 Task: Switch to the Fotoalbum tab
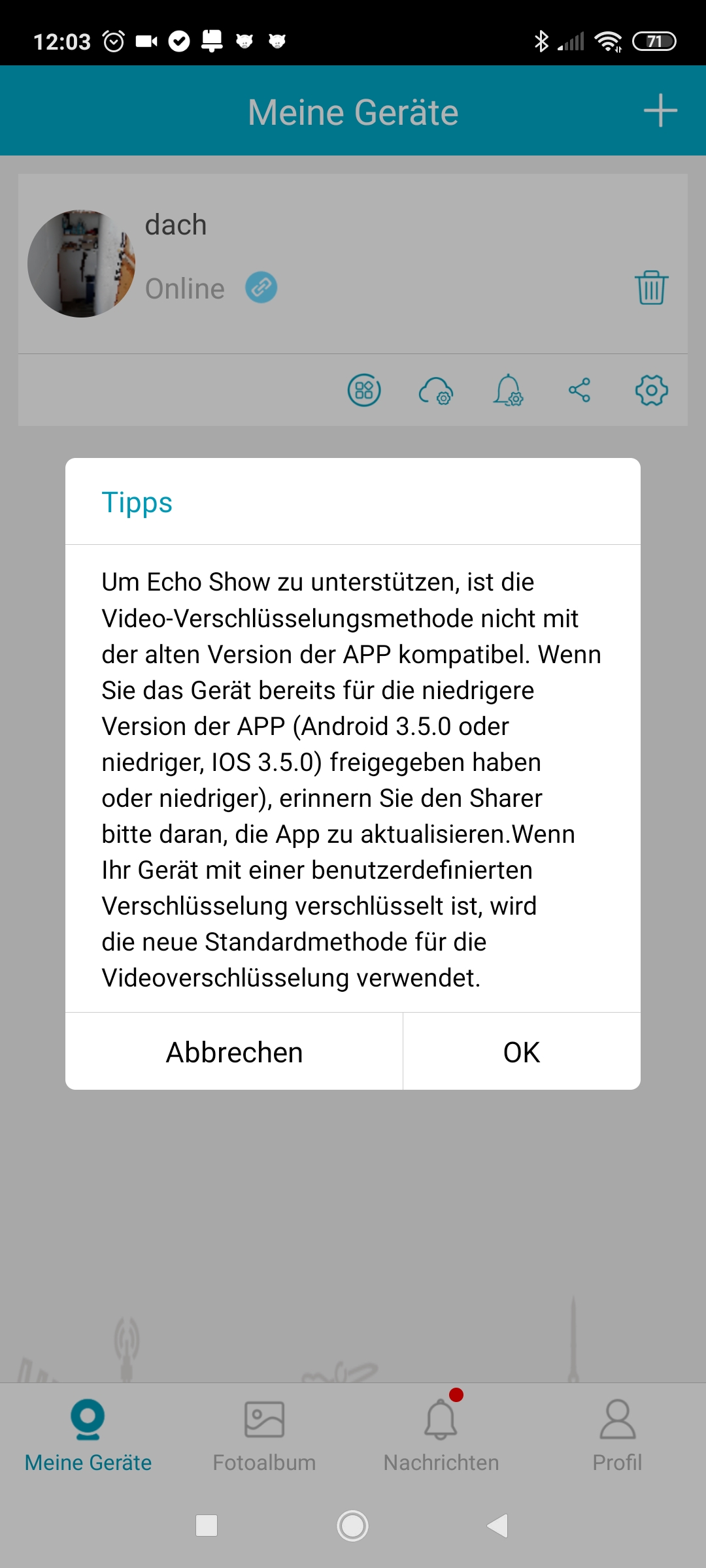pos(264,1434)
